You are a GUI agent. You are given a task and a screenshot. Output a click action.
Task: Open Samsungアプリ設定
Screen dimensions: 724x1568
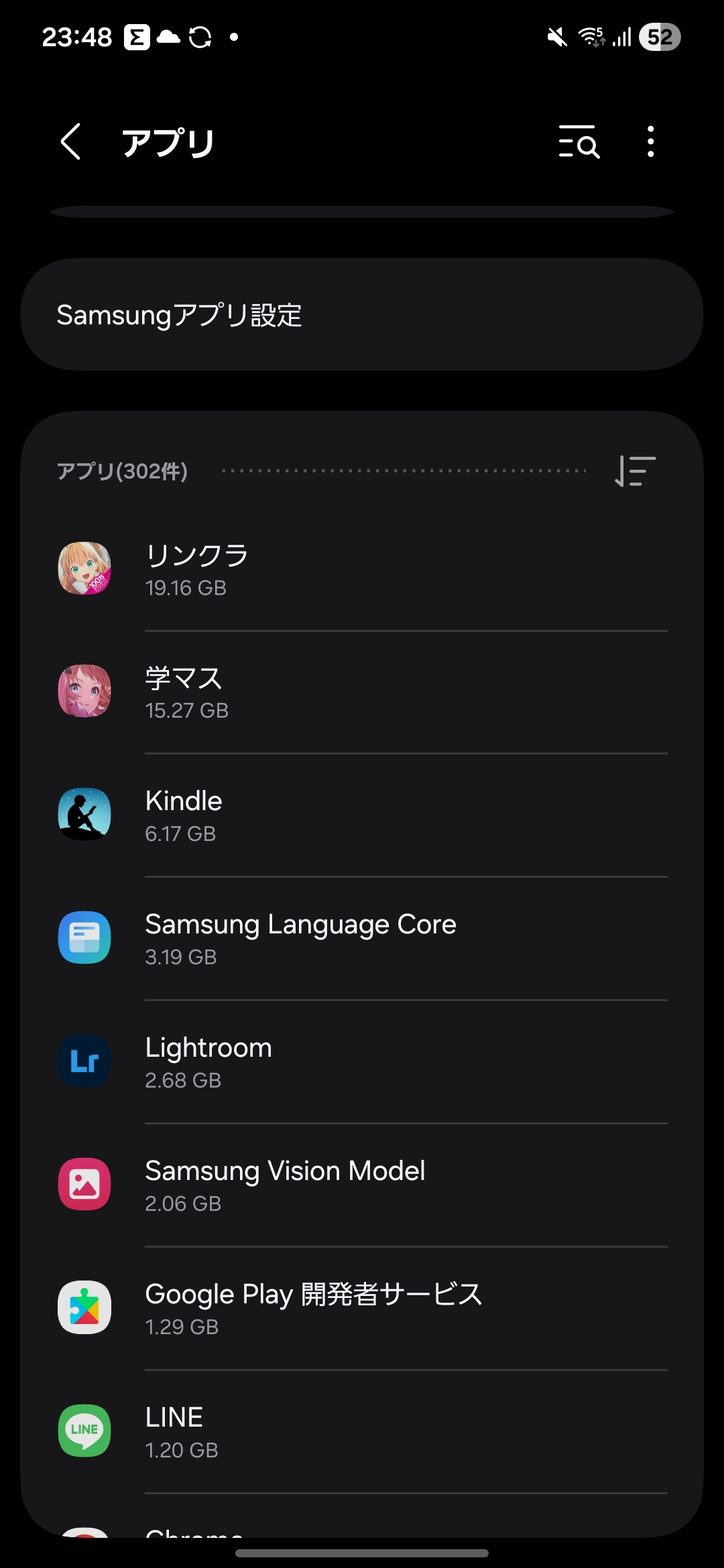pyautogui.click(x=362, y=315)
